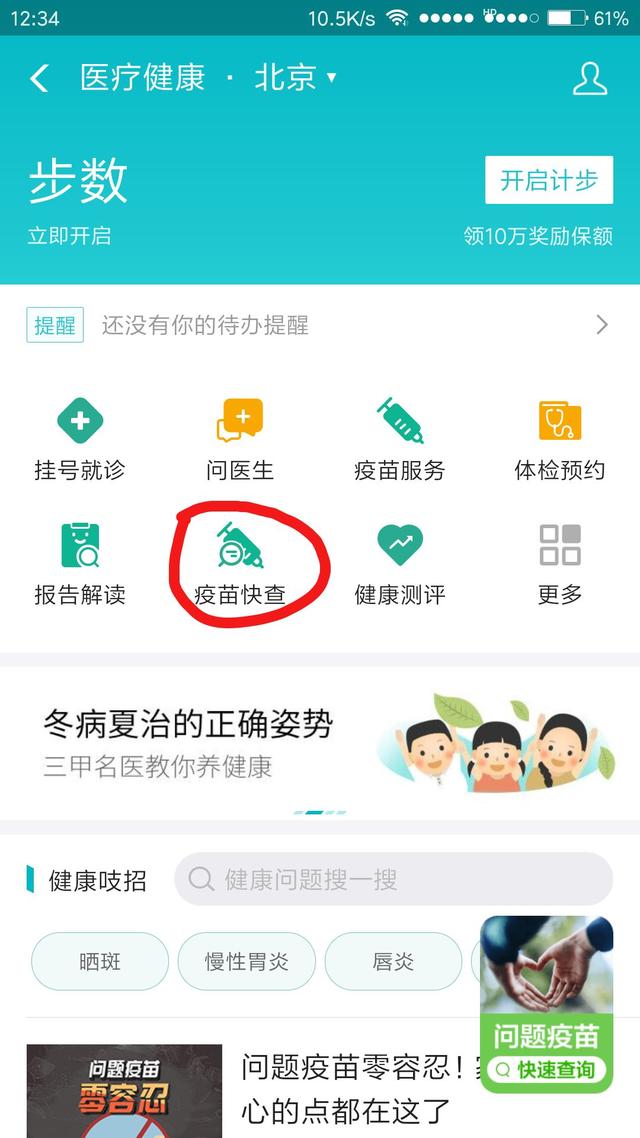The image size is (640, 1138).
Task: Open 挂号就诊 service
Action: pyautogui.click(x=80, y=439)
